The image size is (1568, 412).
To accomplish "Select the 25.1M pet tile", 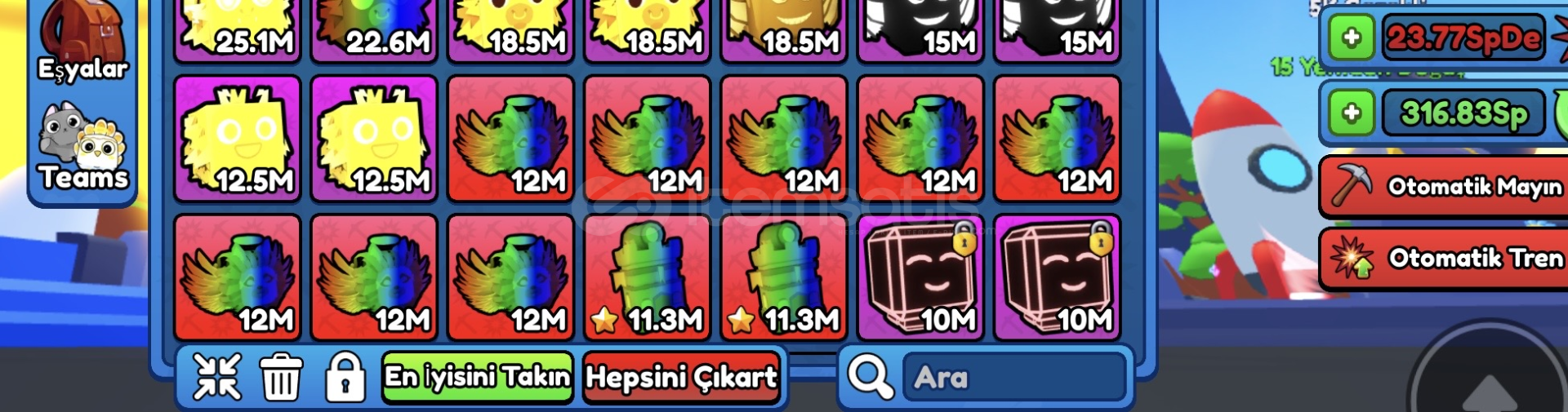I will tap(237, 29).
